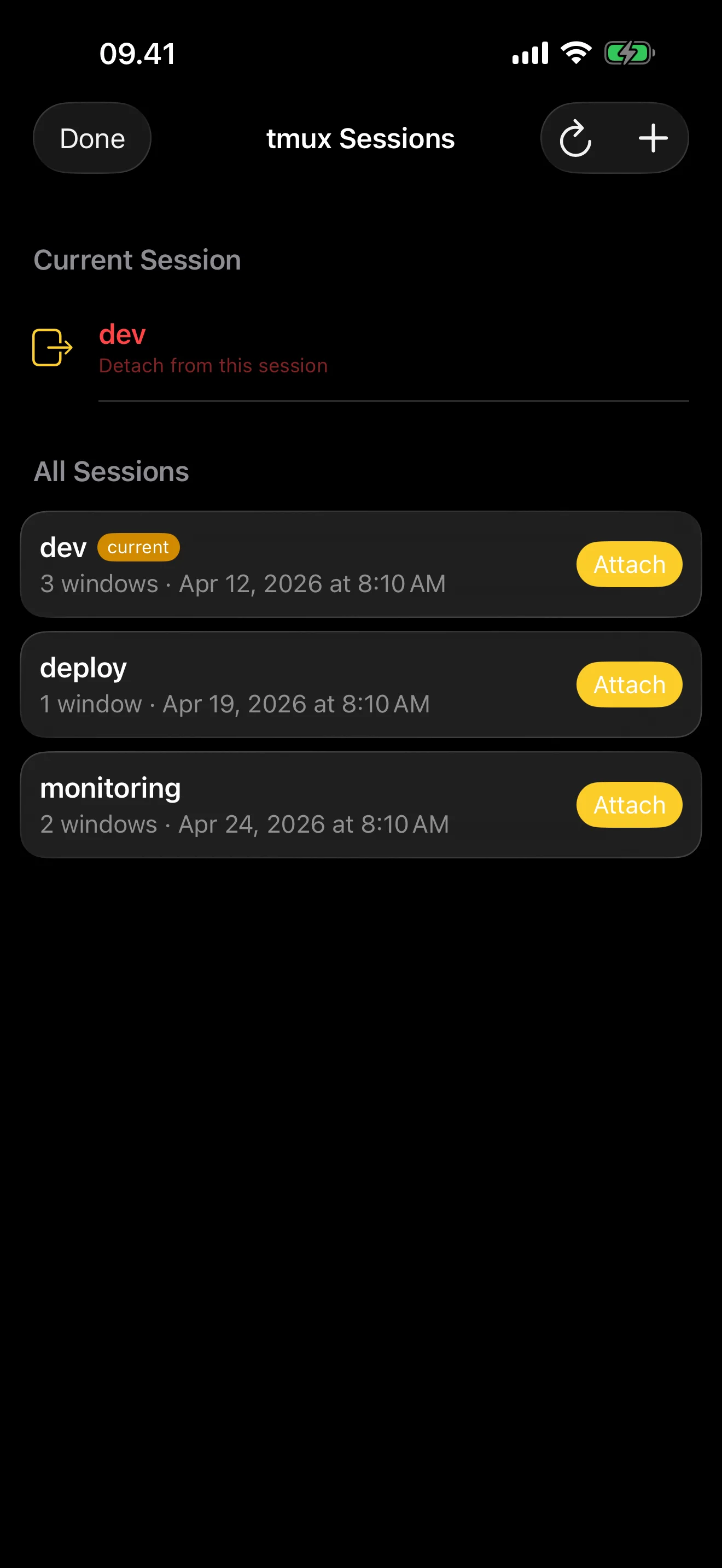
Task: Tap the 'current' badge next to dev
Action: pyautogui.click(x=138, y=547)
